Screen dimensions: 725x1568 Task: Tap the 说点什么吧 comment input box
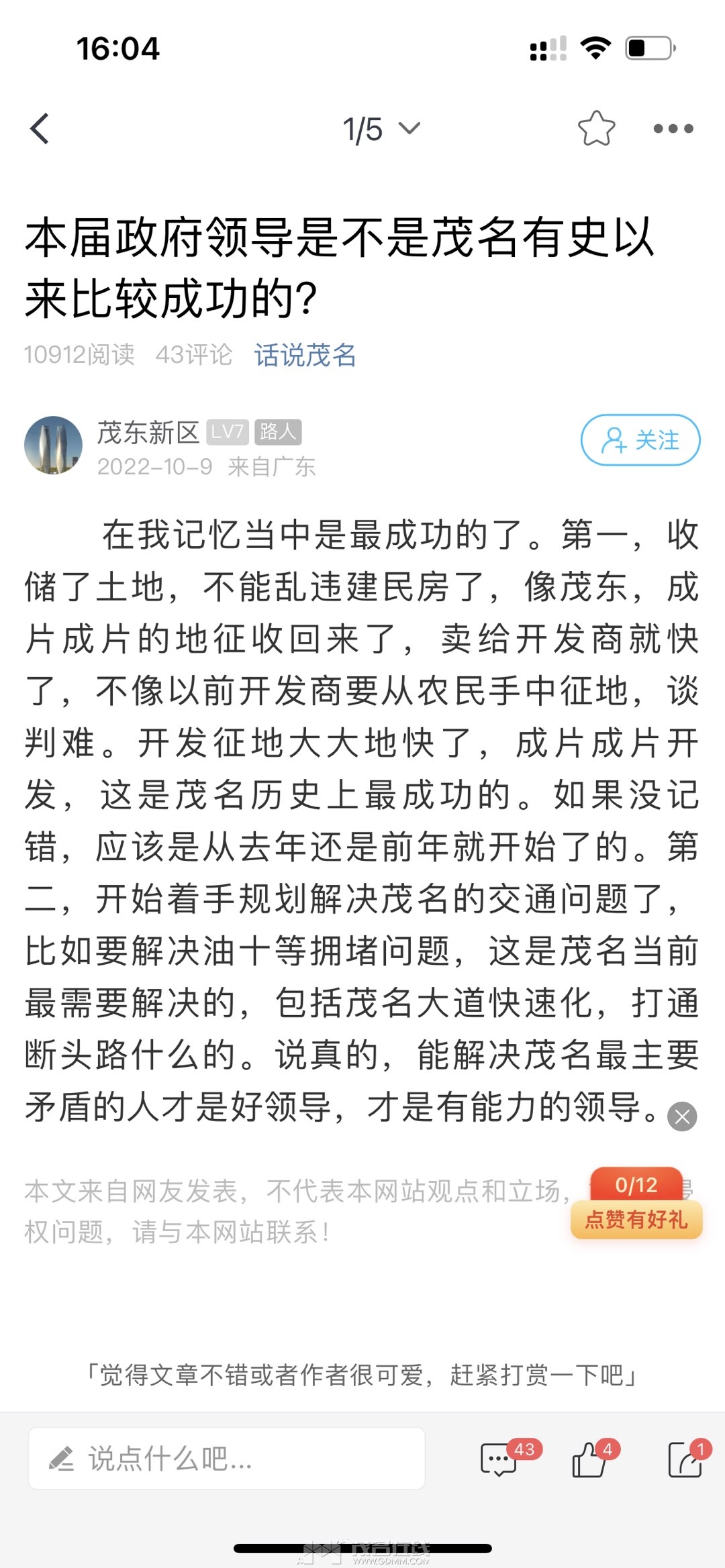(x=226, y=1459)
